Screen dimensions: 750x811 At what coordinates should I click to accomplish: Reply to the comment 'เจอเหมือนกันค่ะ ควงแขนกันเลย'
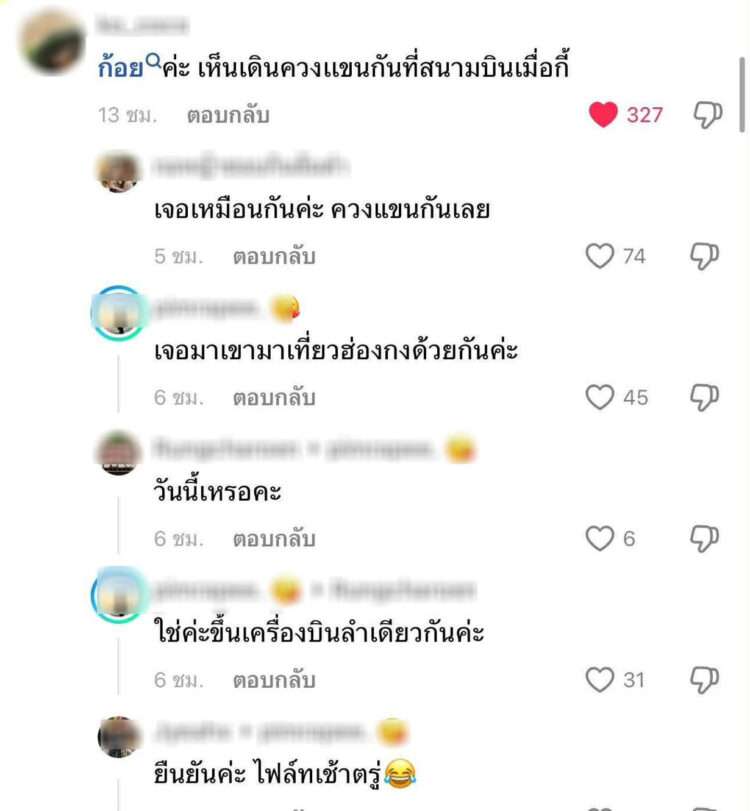point(274,257)
